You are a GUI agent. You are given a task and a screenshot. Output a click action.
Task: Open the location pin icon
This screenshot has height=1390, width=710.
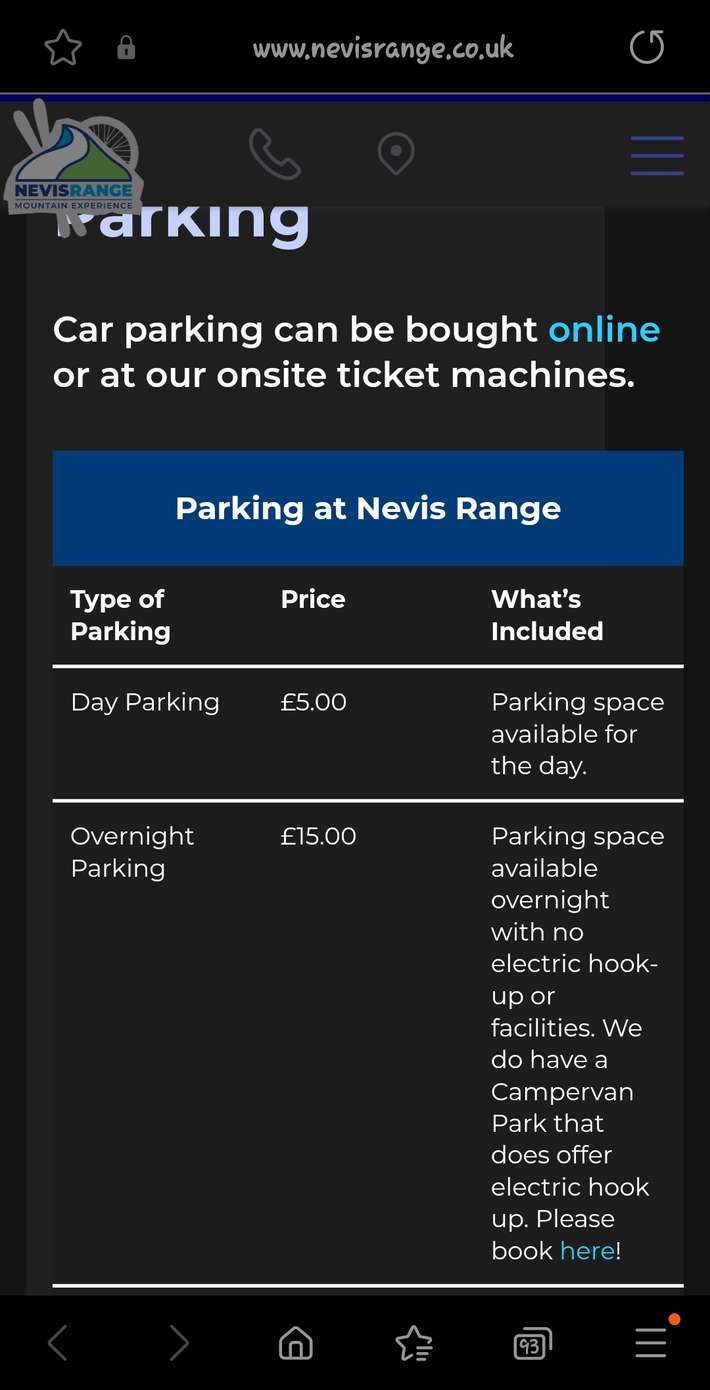click(396, 155)
